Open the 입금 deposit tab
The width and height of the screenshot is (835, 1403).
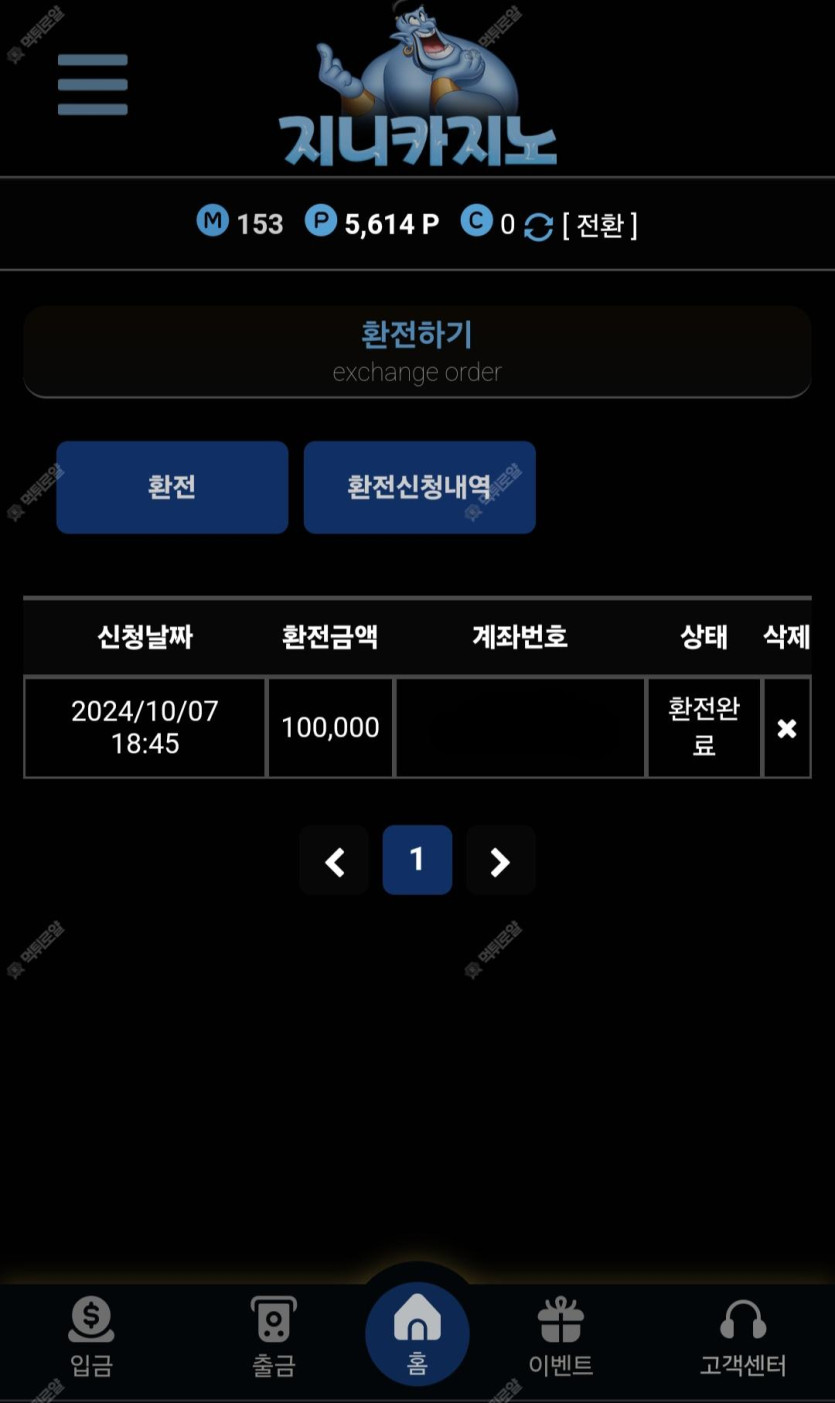pos(91,1337)
